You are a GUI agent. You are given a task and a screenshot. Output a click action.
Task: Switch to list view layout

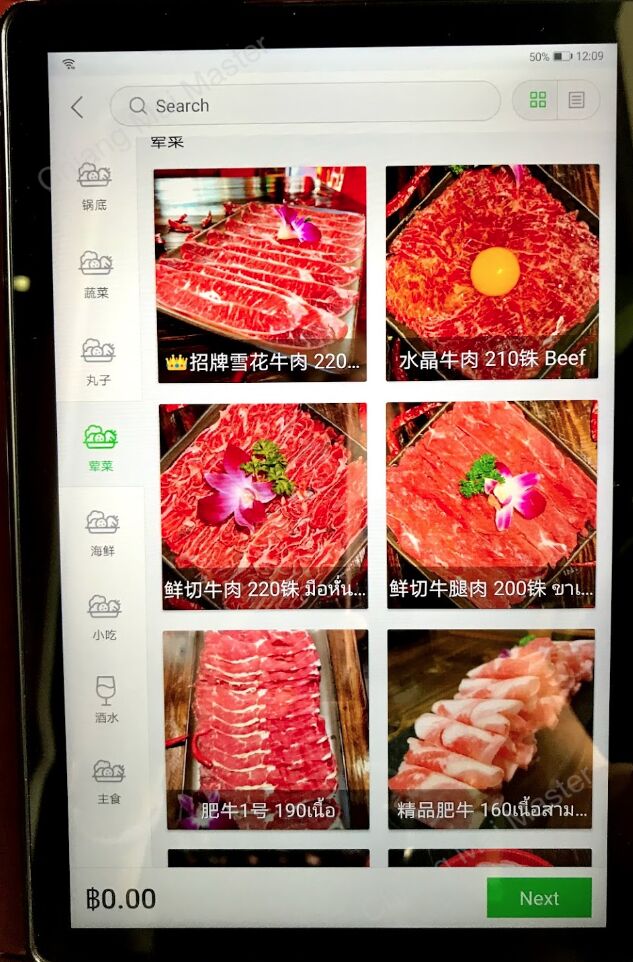(576, 100)
